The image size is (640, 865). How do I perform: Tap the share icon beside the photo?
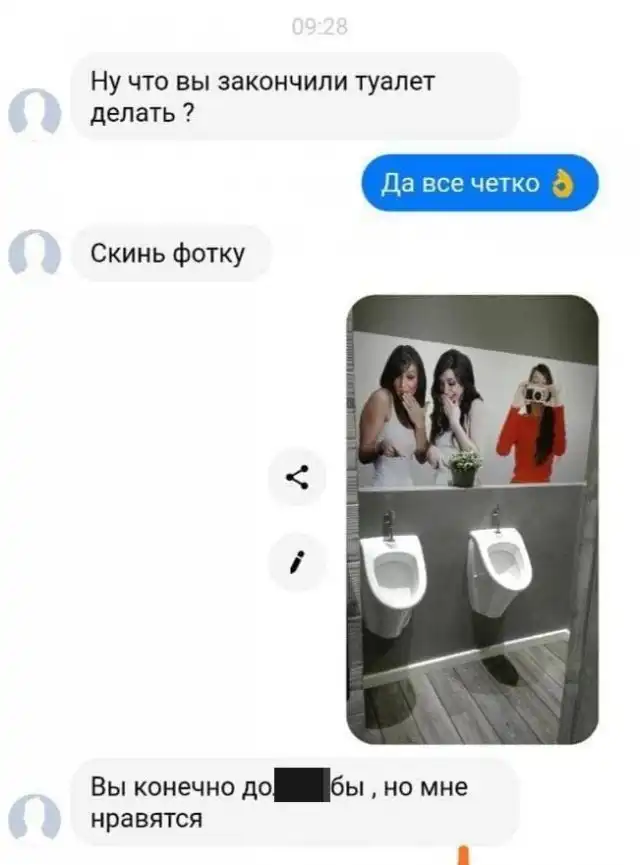pyautogui.click(x=297, y=478)
